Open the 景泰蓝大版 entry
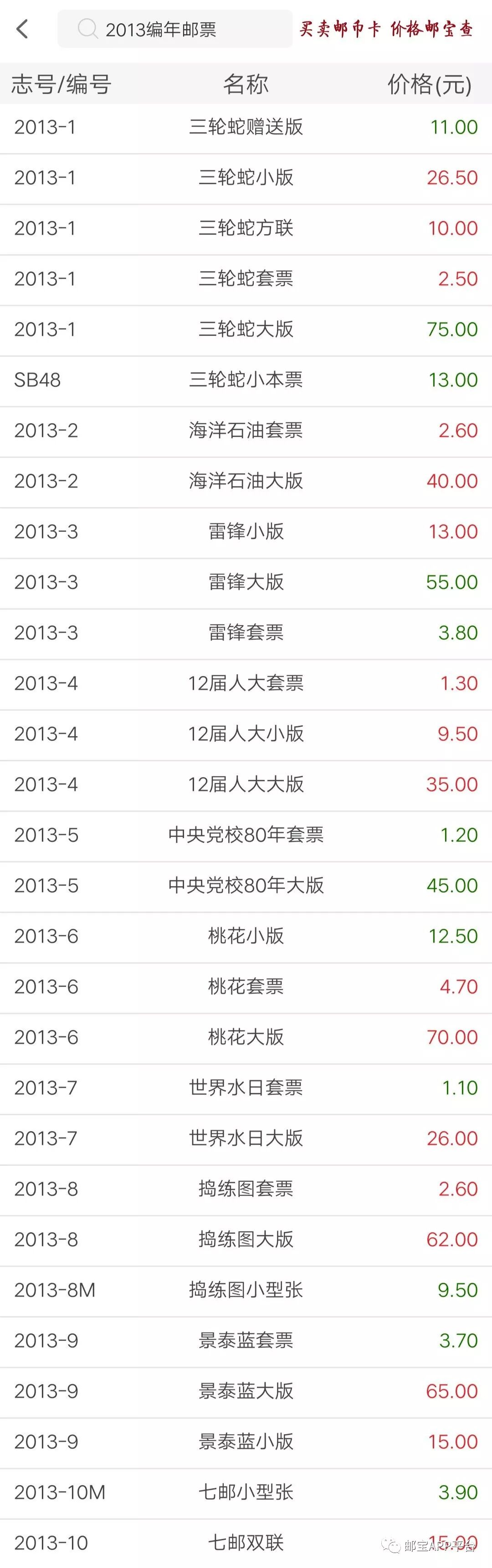The width and height of the screenshot is (492, 1568). coord(246,1390)
